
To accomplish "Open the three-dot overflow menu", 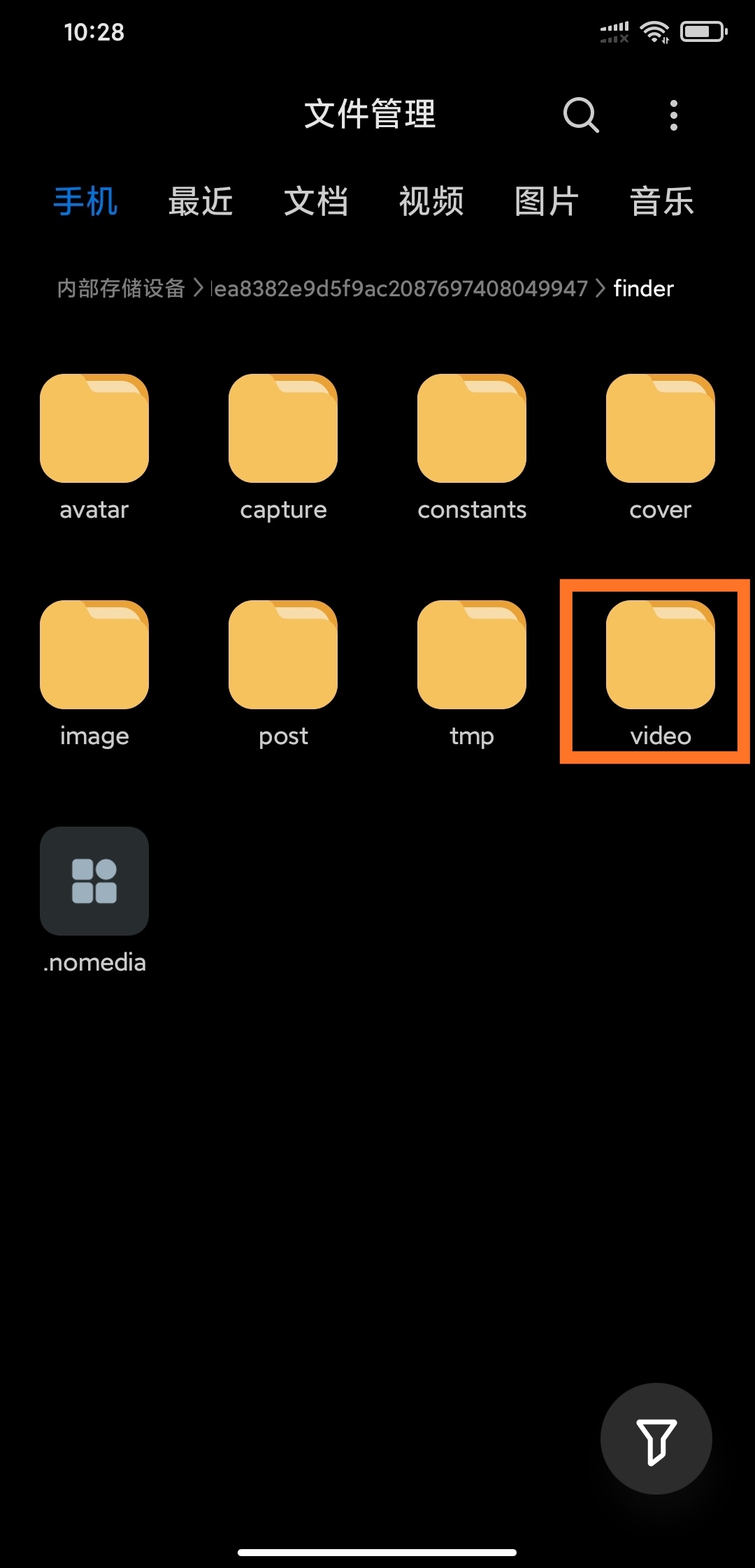I will coord(673,115).
